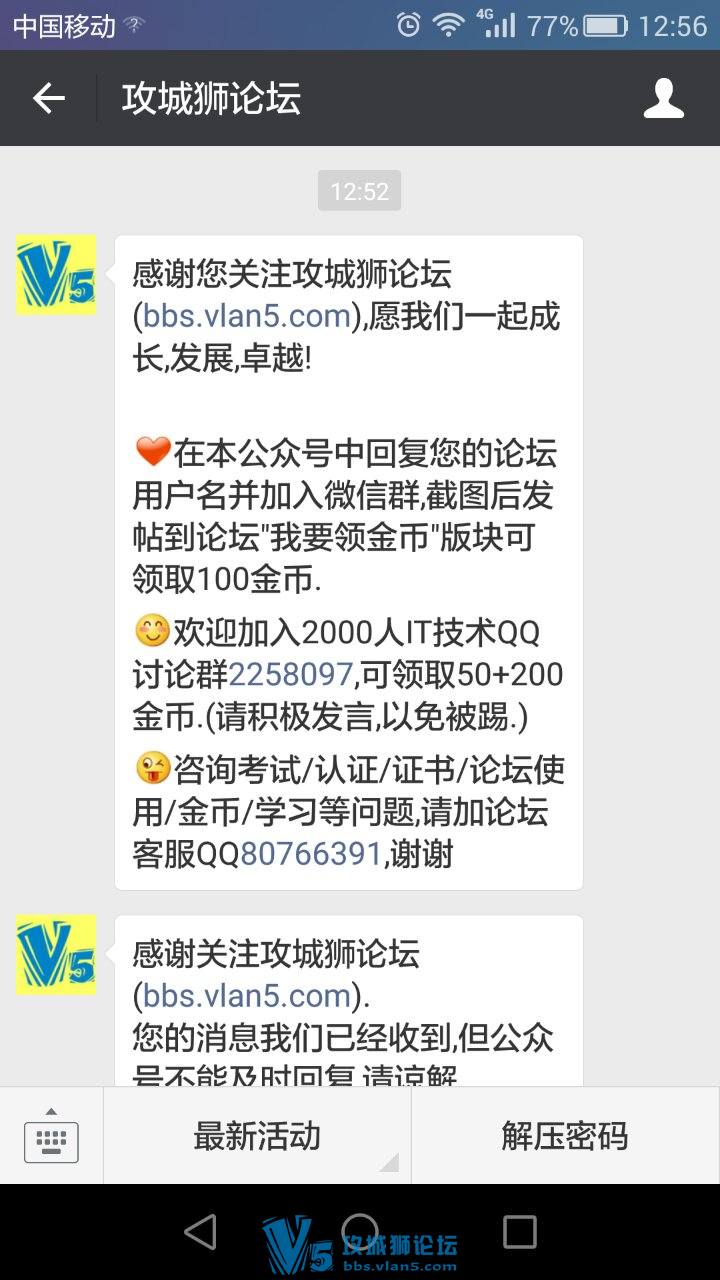Tap customer service QQ 80766391
This screenshot has width=720, height=1280.
pyautogui.click(x=311, y=854)
